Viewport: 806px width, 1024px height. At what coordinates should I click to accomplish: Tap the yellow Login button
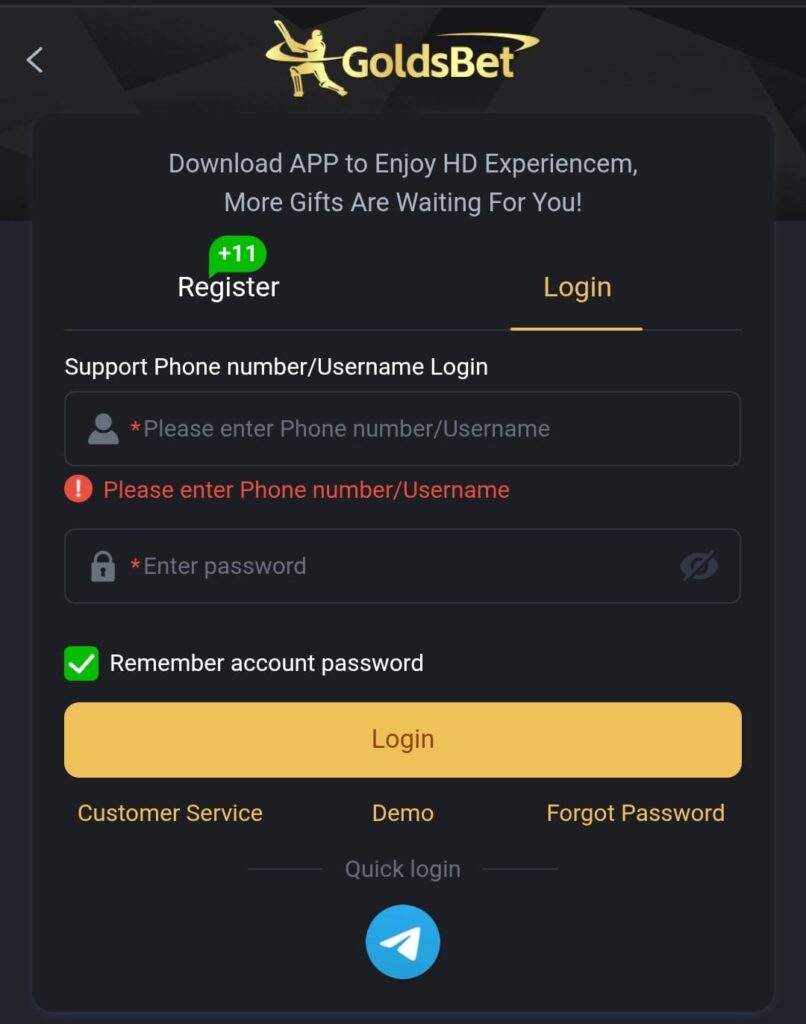tap(402, 740)
